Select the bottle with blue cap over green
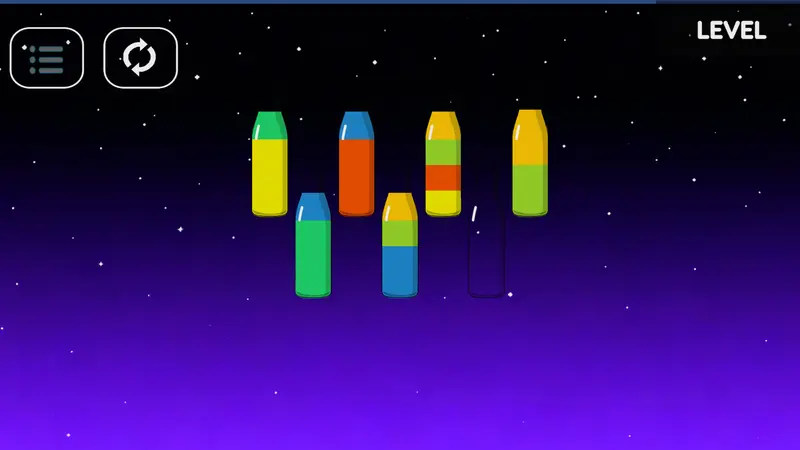The width and height of the screenshot is (800, 450). pyautogui.click(x=313, y=245)
